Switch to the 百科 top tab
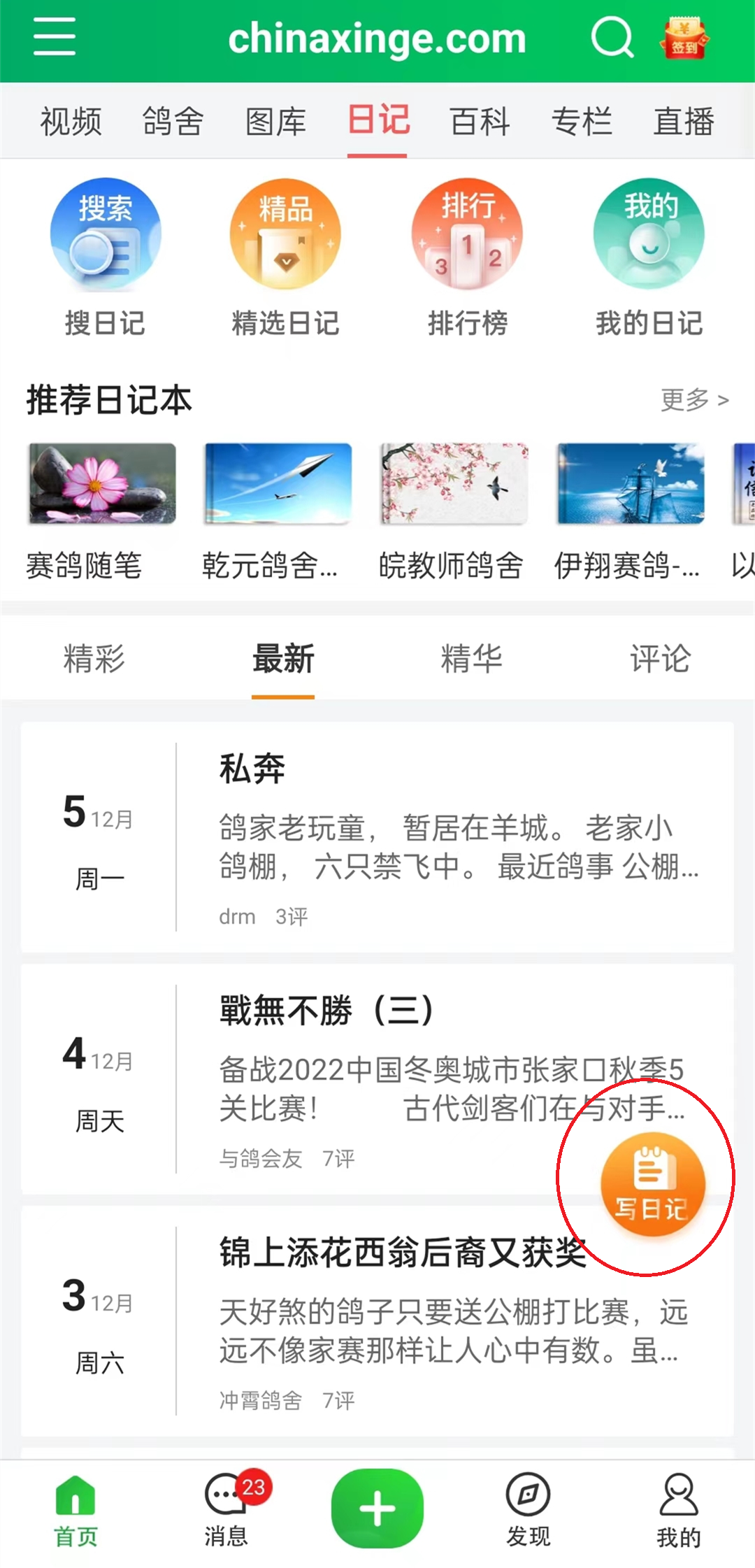 [480, 122]
